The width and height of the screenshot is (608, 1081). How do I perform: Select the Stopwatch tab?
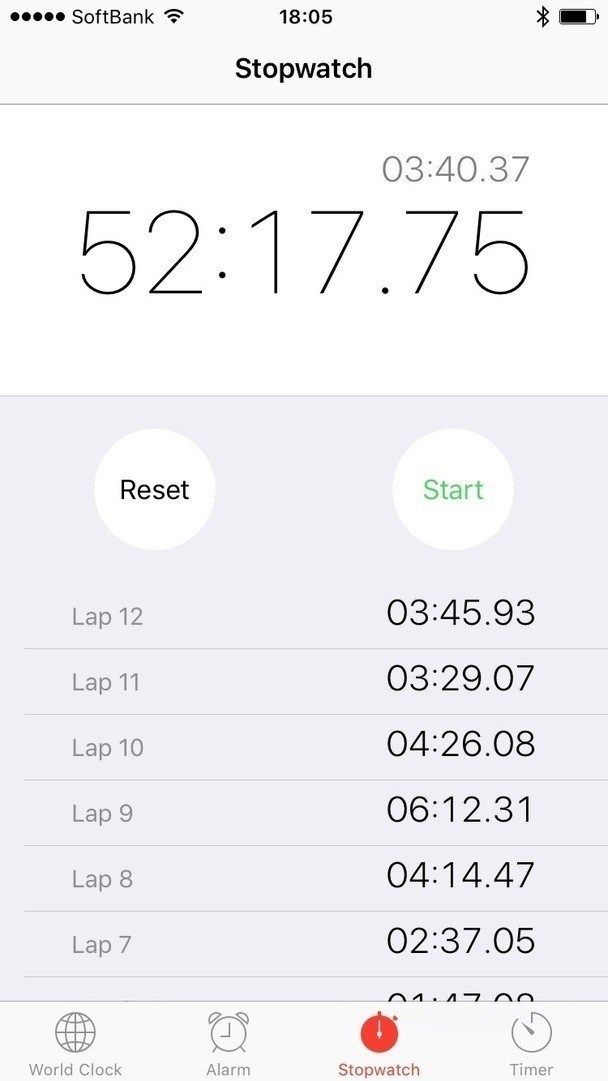point(379,1042)
